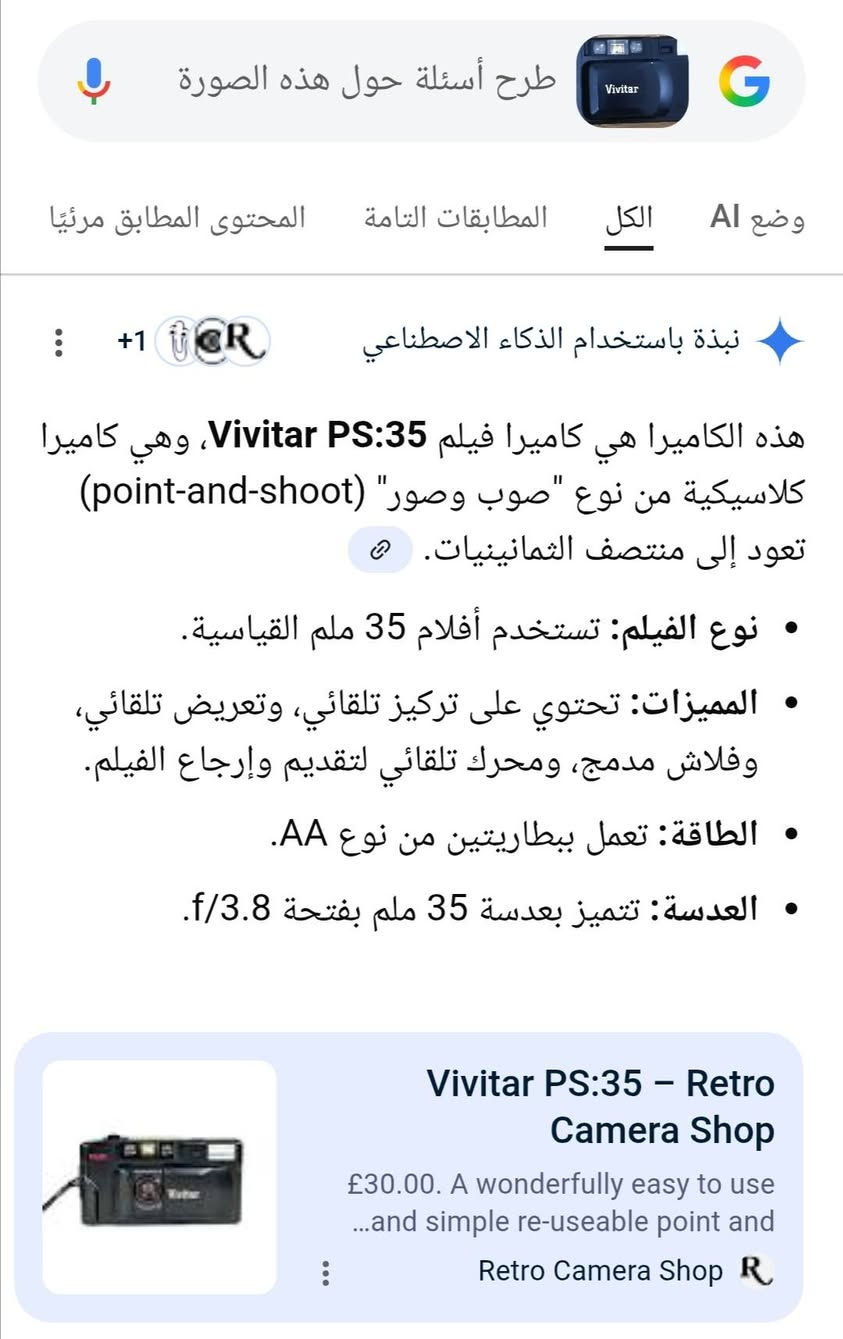Select the الكل tab
Image resolution: width=843 pixels, height=1339 pixels.
click(x=629, y=218)
